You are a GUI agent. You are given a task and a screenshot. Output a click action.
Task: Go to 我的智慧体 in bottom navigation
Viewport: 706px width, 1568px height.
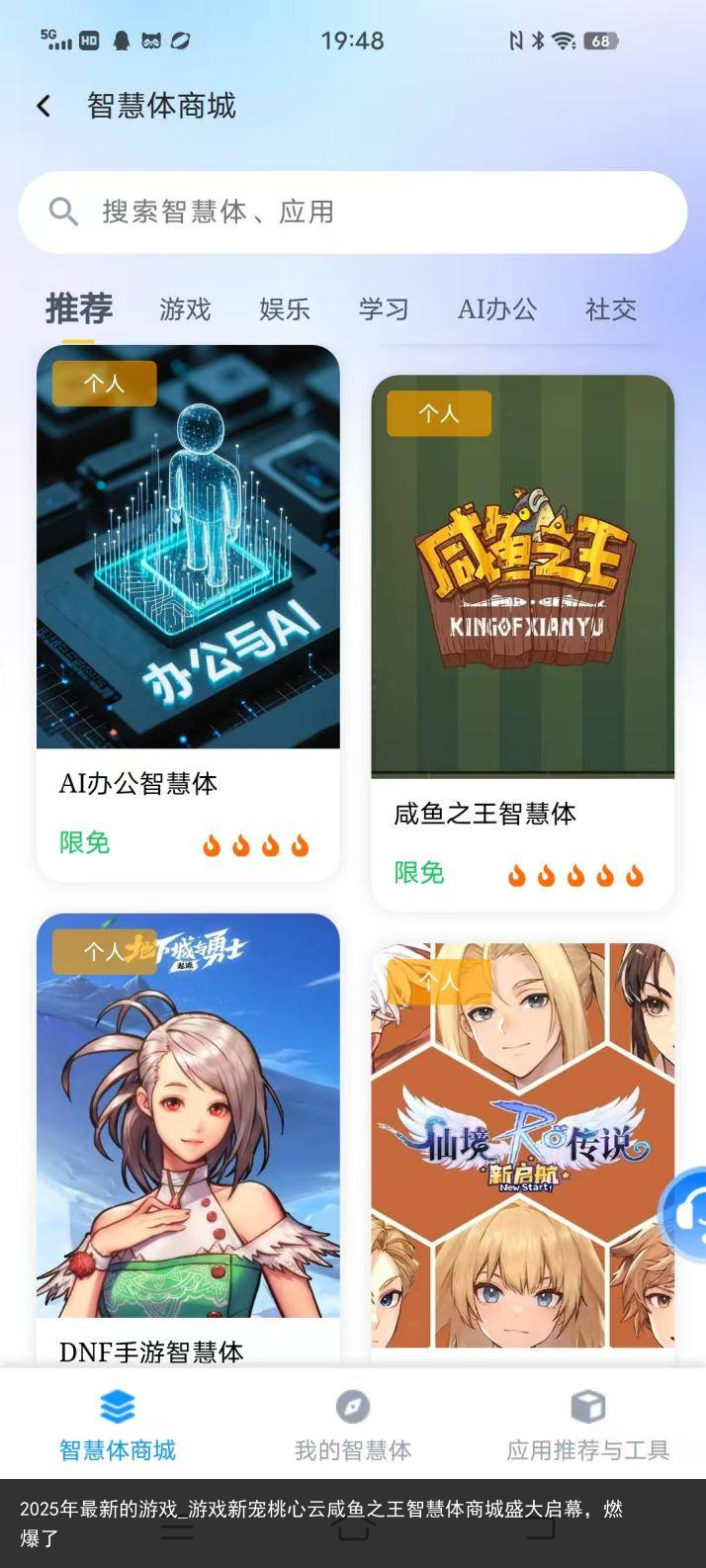[x=352, y=1425]
